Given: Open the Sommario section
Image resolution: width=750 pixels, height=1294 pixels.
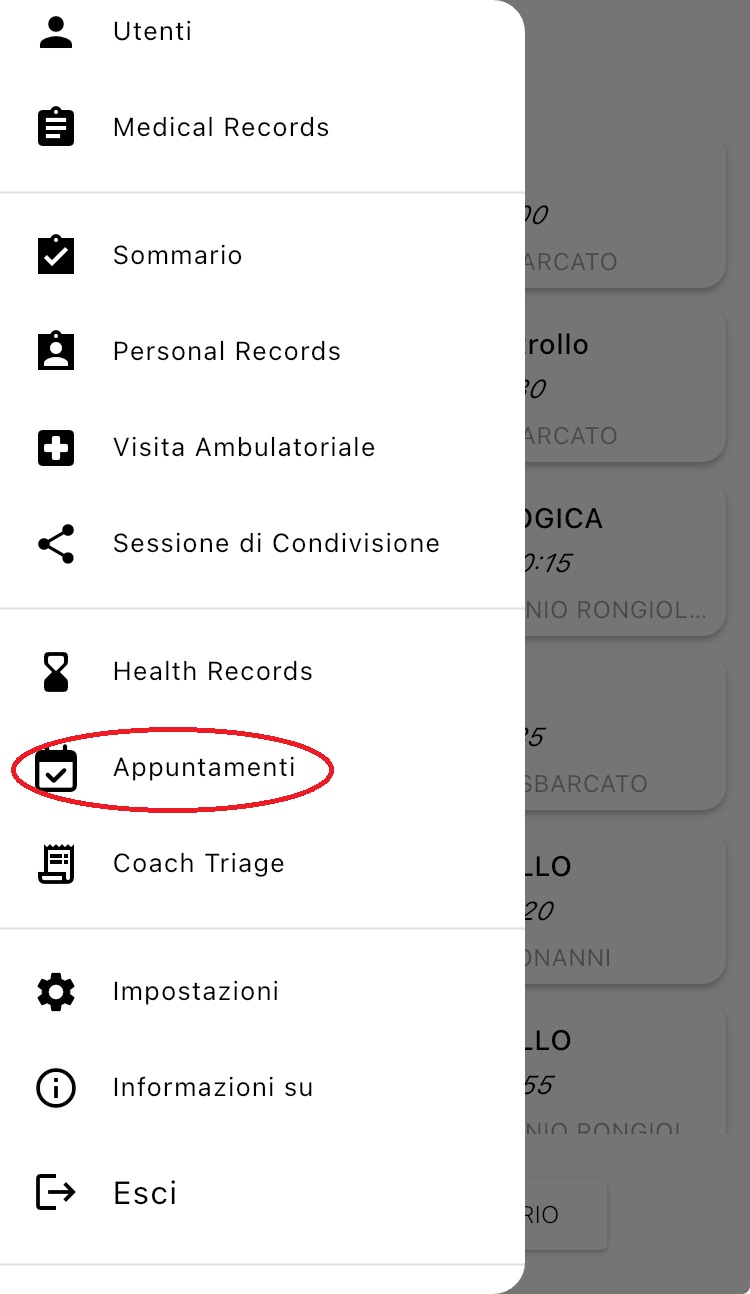Looking at the screenshot, I should coord(177,255).
